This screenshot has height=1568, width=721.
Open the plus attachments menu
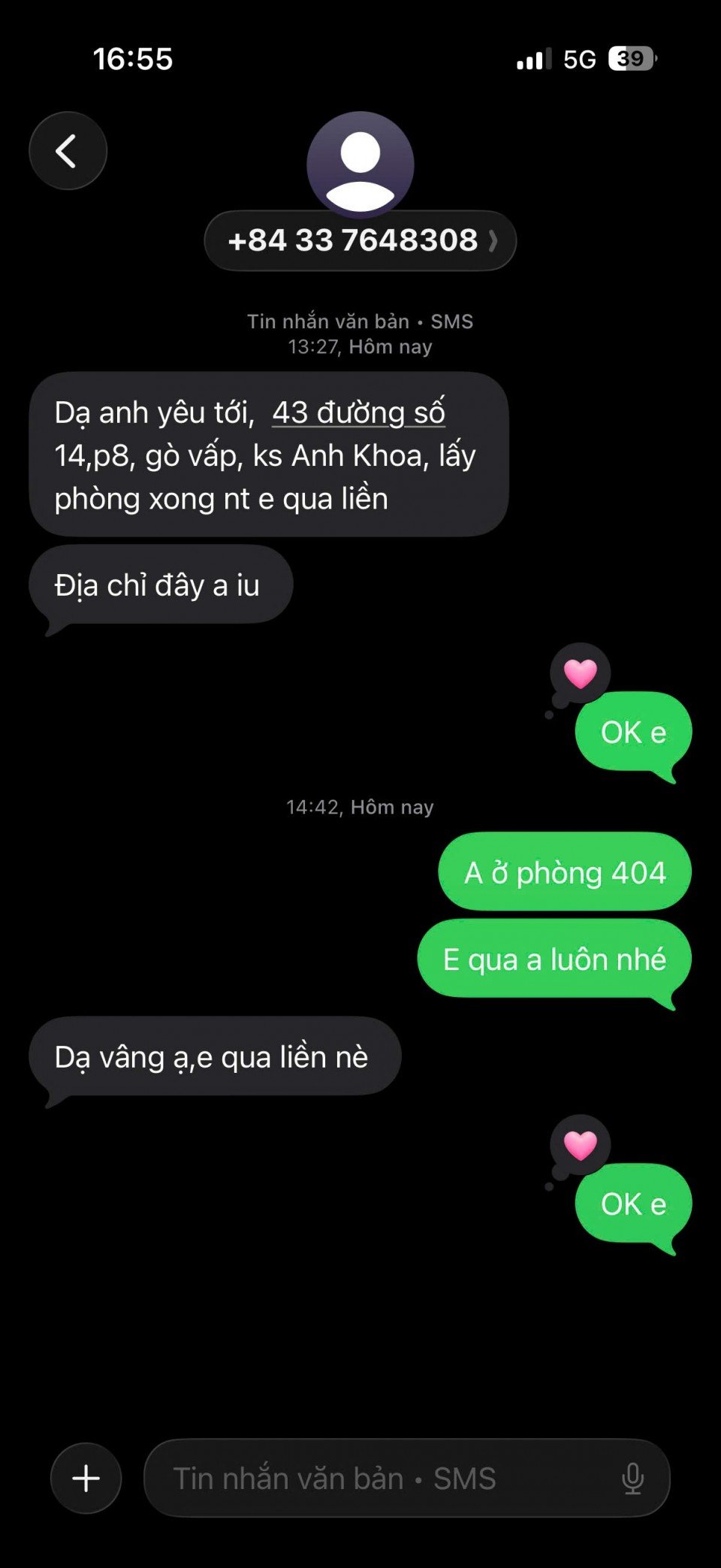[86, 1477]
